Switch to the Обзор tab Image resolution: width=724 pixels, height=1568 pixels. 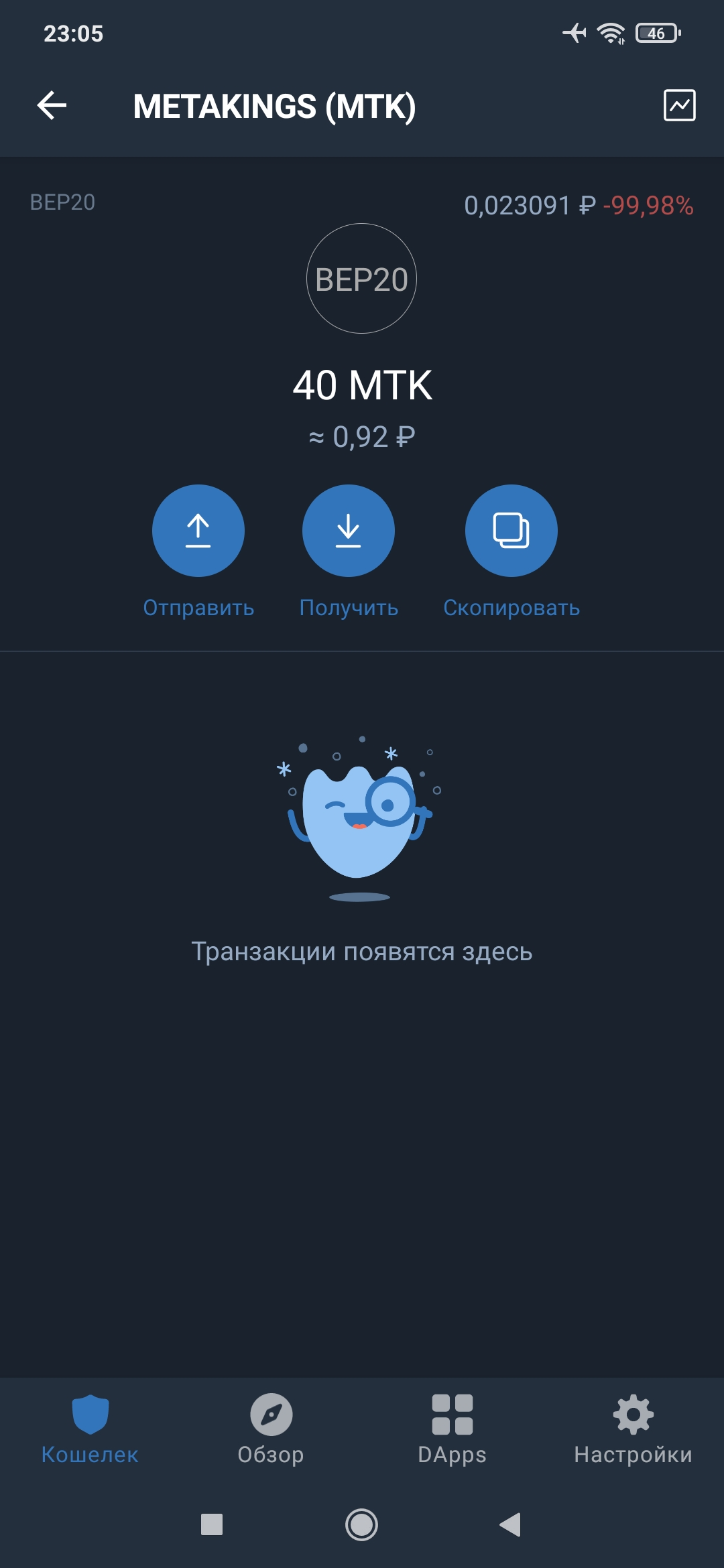pyautogui.click(x=271, y=1430)
